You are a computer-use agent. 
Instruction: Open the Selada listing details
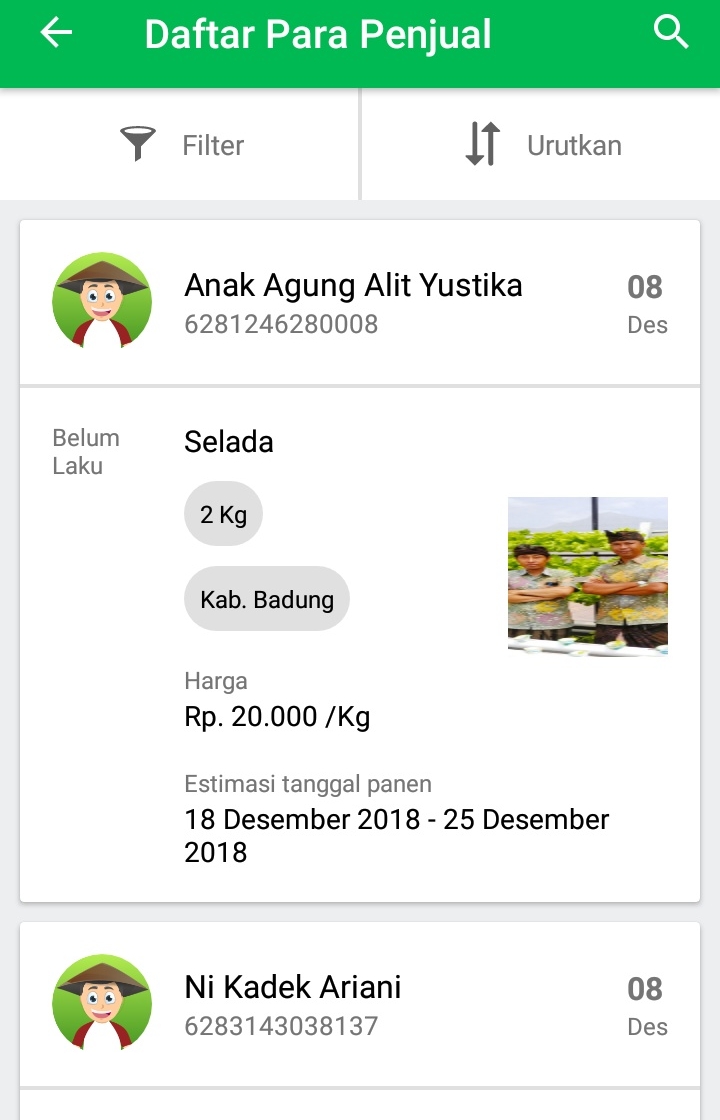[229, 442]
